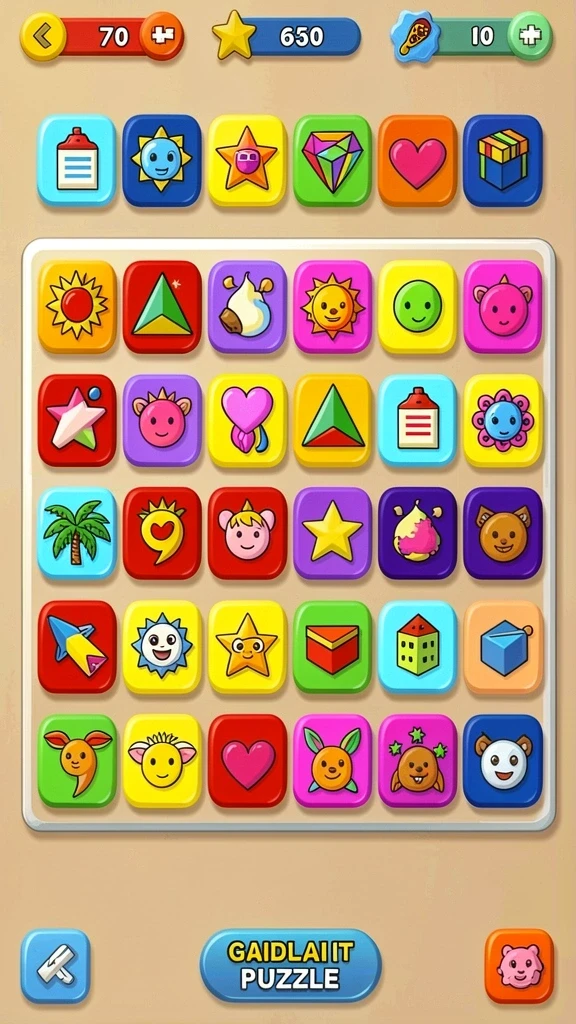Select the palm tree tile
The image size is (576, 1024).
[x=77, y=533]
